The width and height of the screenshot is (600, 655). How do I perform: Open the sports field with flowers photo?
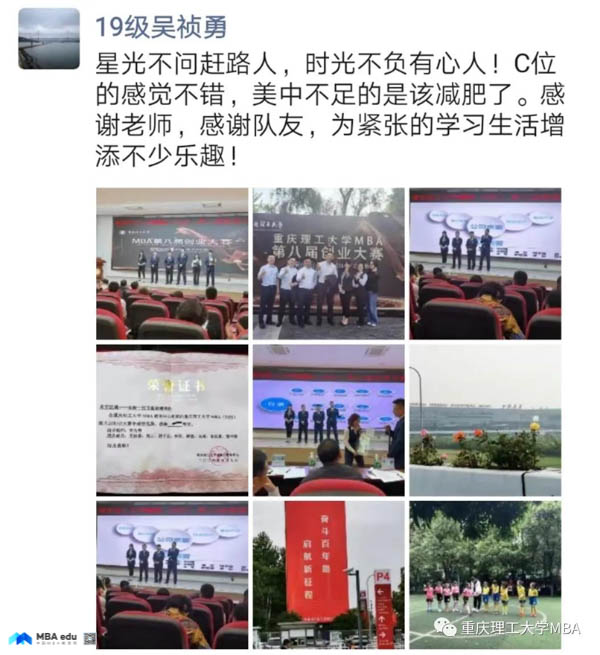coord(485,420)
